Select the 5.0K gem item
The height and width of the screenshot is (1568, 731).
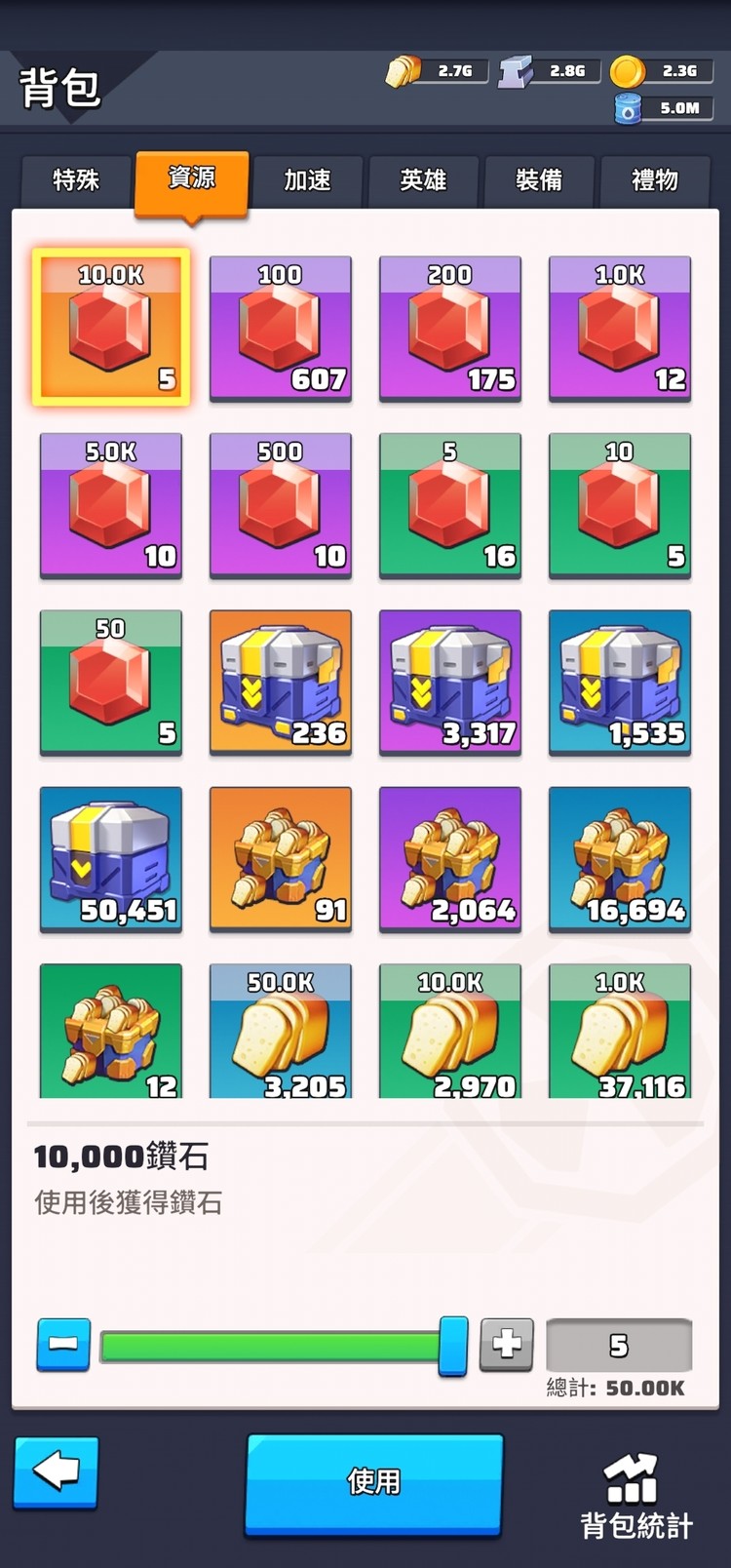tap(111, 505)
